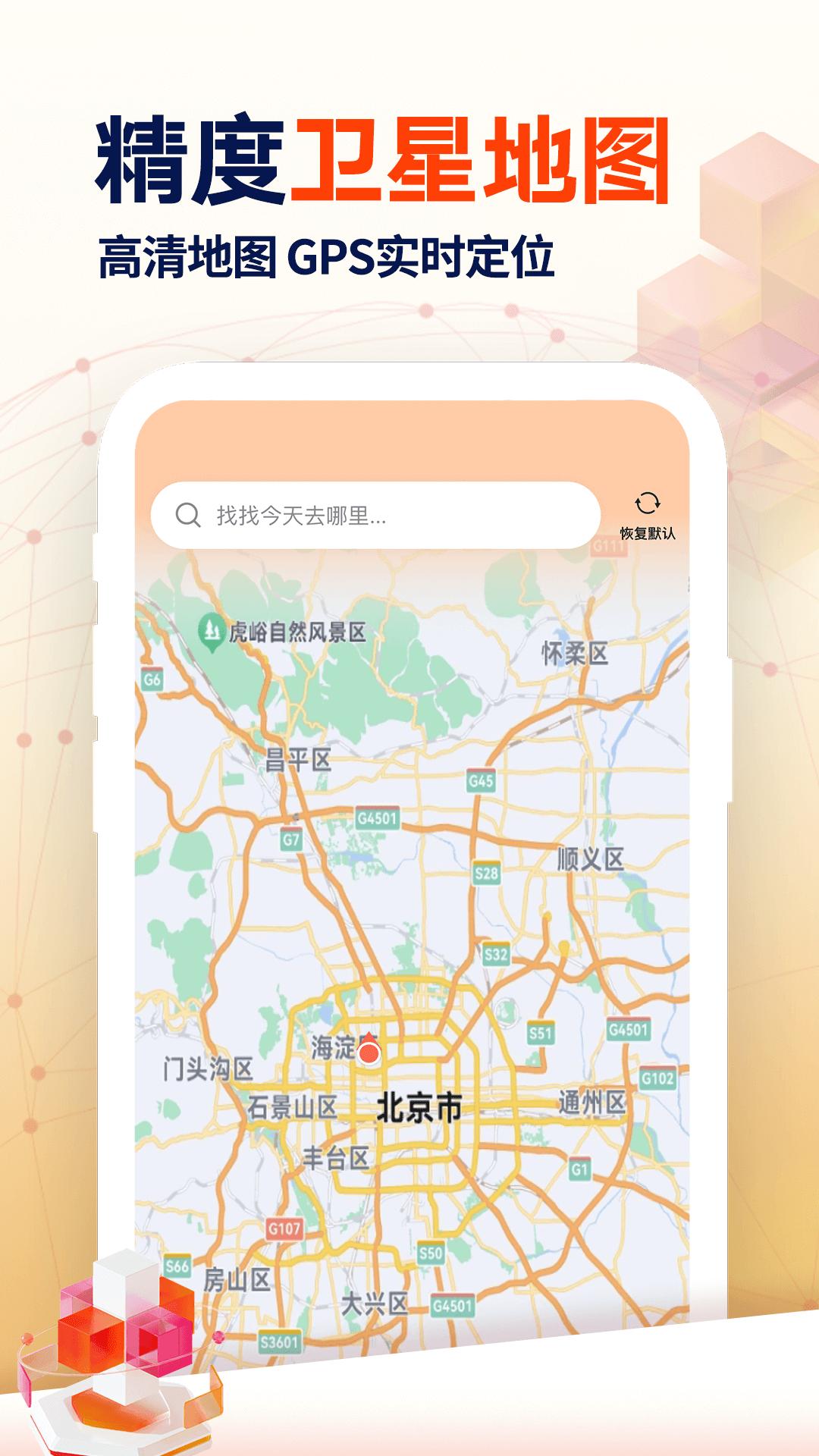Tap the refresh icon above 恢复默认
The width and height of the screenshot is (819, 1456).
(x=647, y=503)
